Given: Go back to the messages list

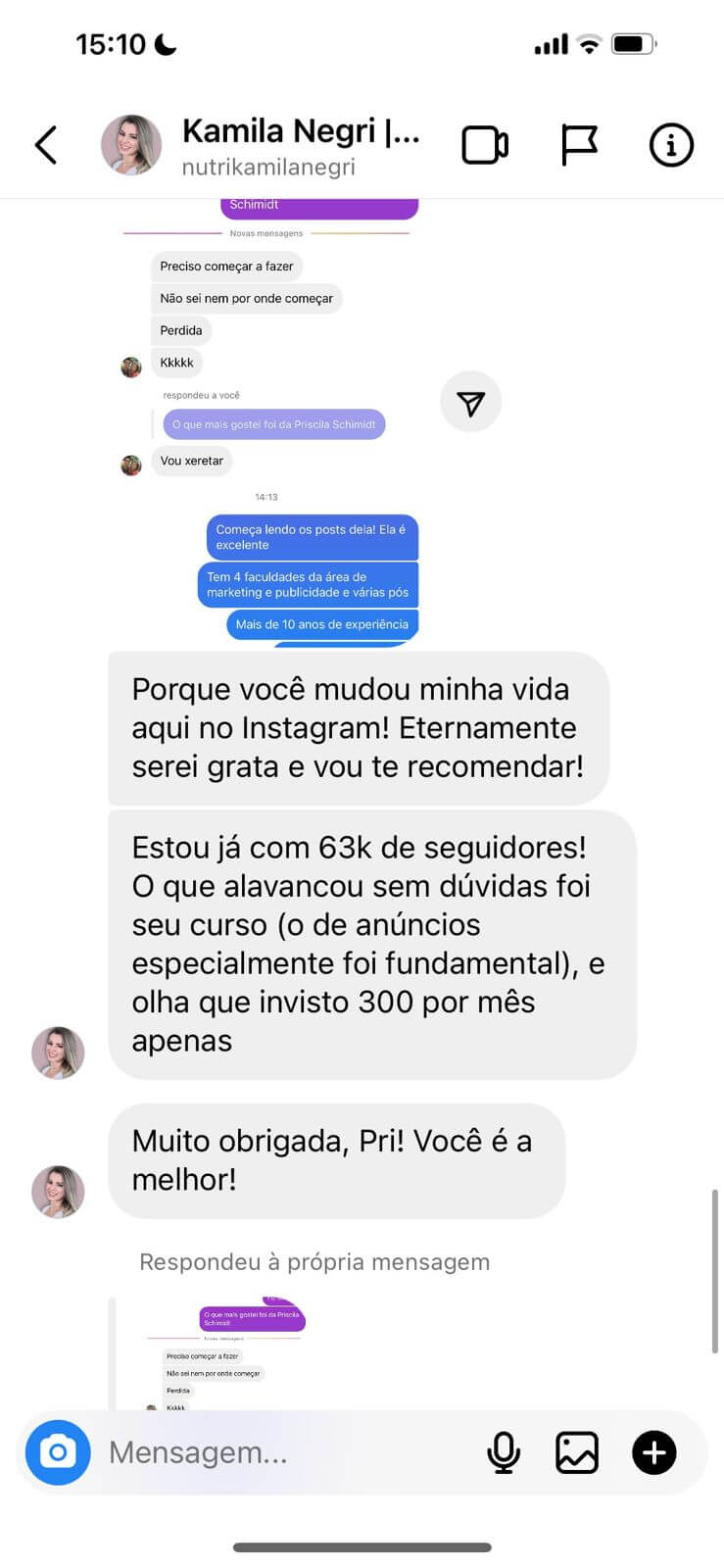Looking at the screenshot, I should (46, 145).
